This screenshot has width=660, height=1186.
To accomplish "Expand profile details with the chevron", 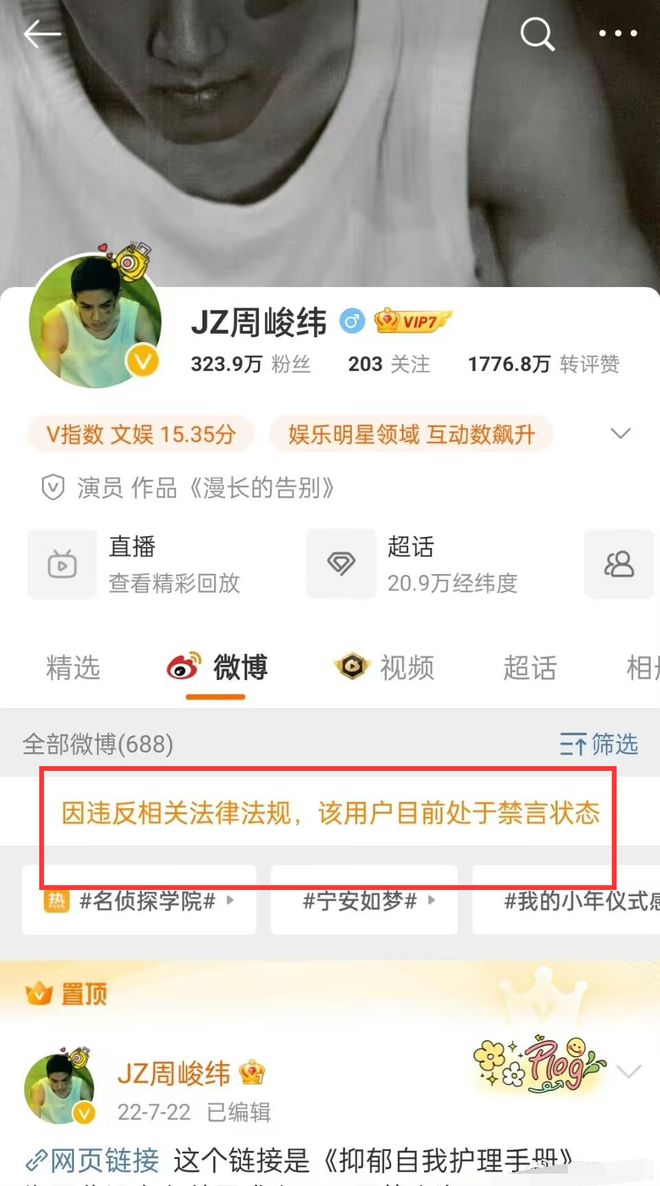I will 621,434.
